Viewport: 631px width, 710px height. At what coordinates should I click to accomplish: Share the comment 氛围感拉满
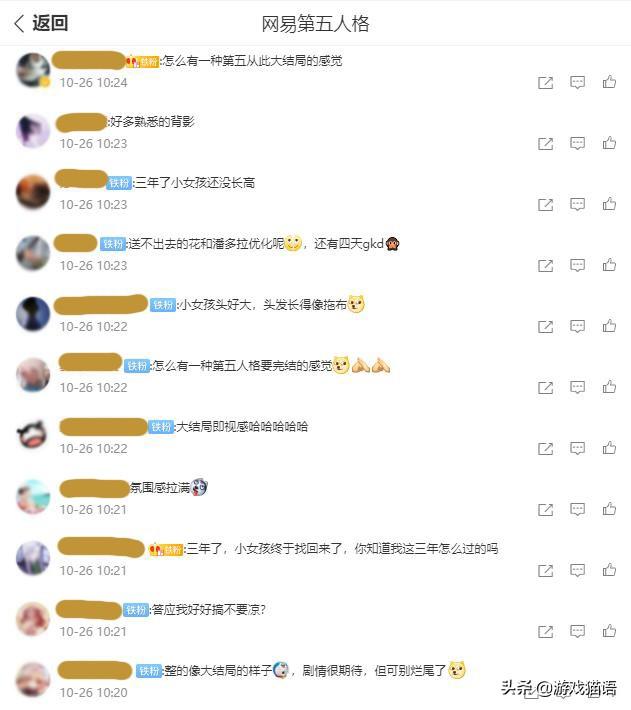click(545, 510)
